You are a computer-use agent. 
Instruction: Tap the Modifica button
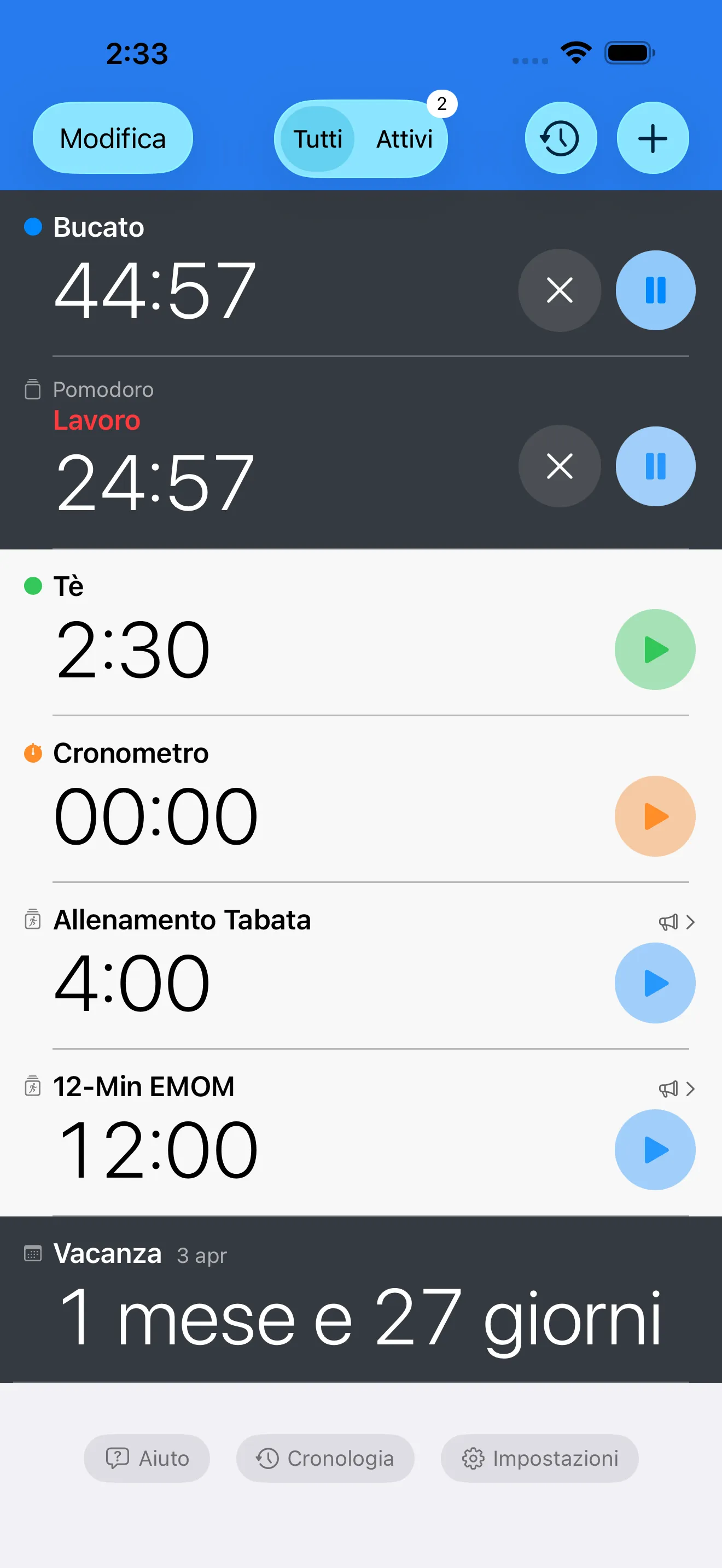pos(112,138)
